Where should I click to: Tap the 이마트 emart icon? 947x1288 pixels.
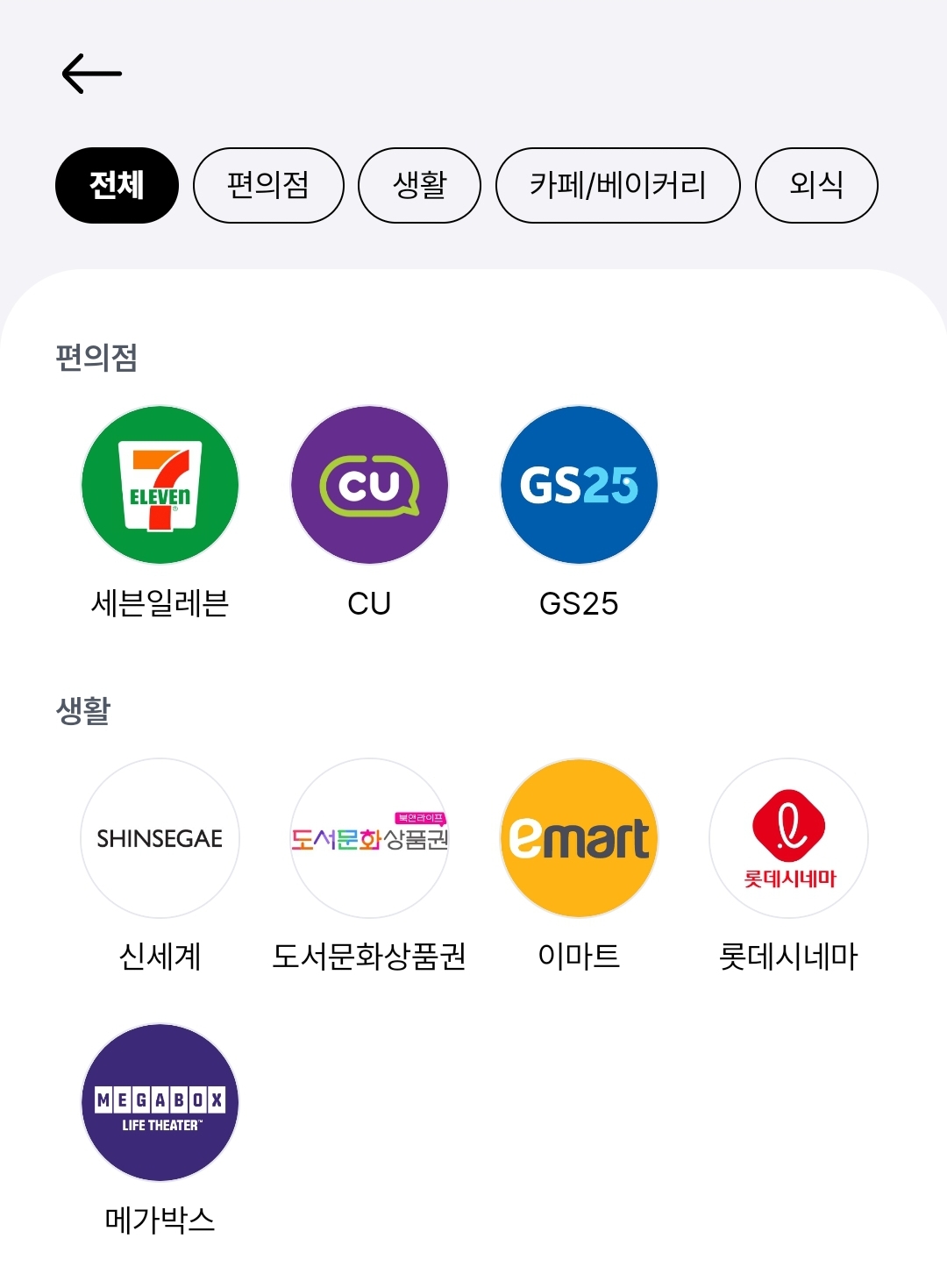click(579, 838)
